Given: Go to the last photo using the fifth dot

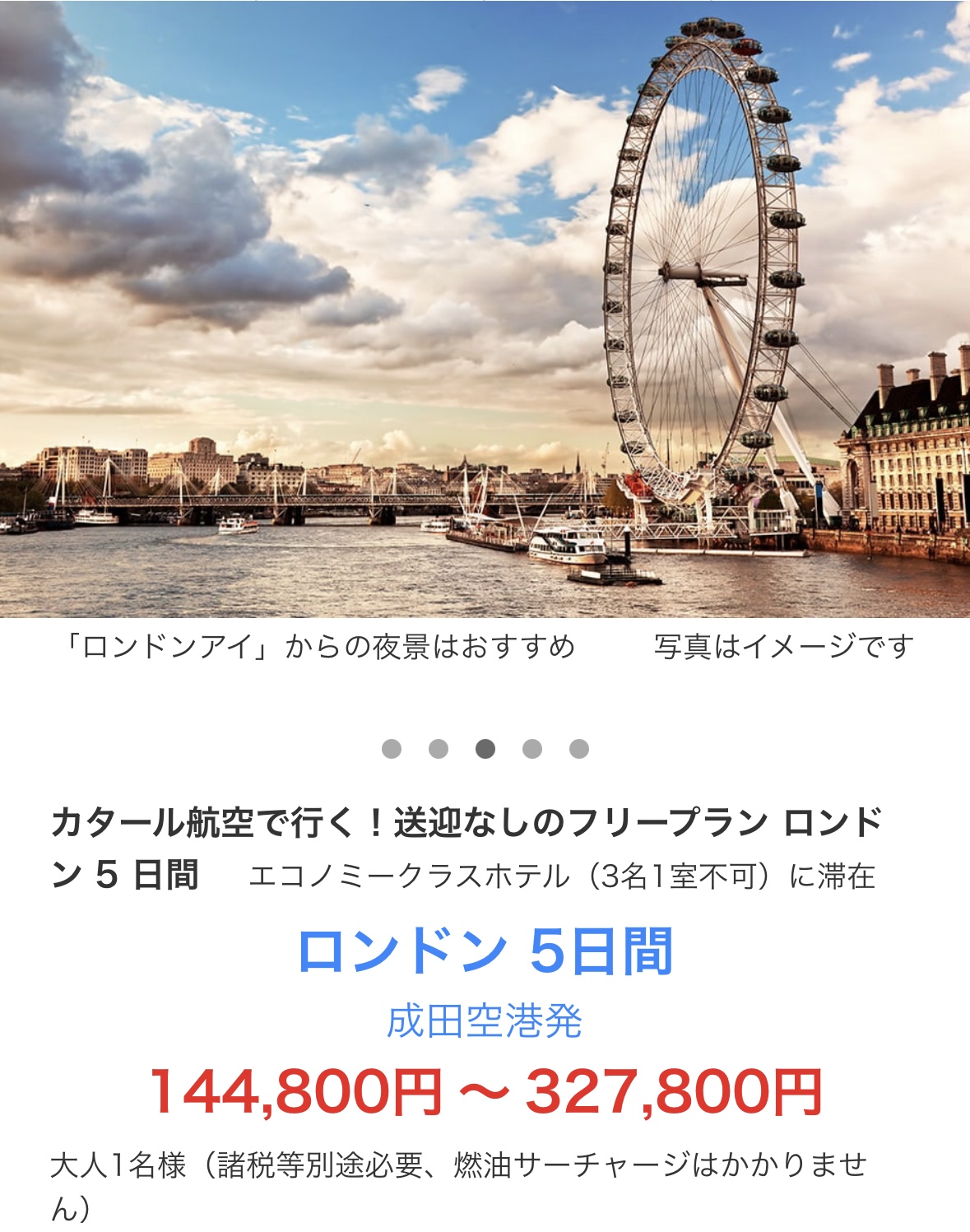Looking at the screenshot, I should coord(579,749).
